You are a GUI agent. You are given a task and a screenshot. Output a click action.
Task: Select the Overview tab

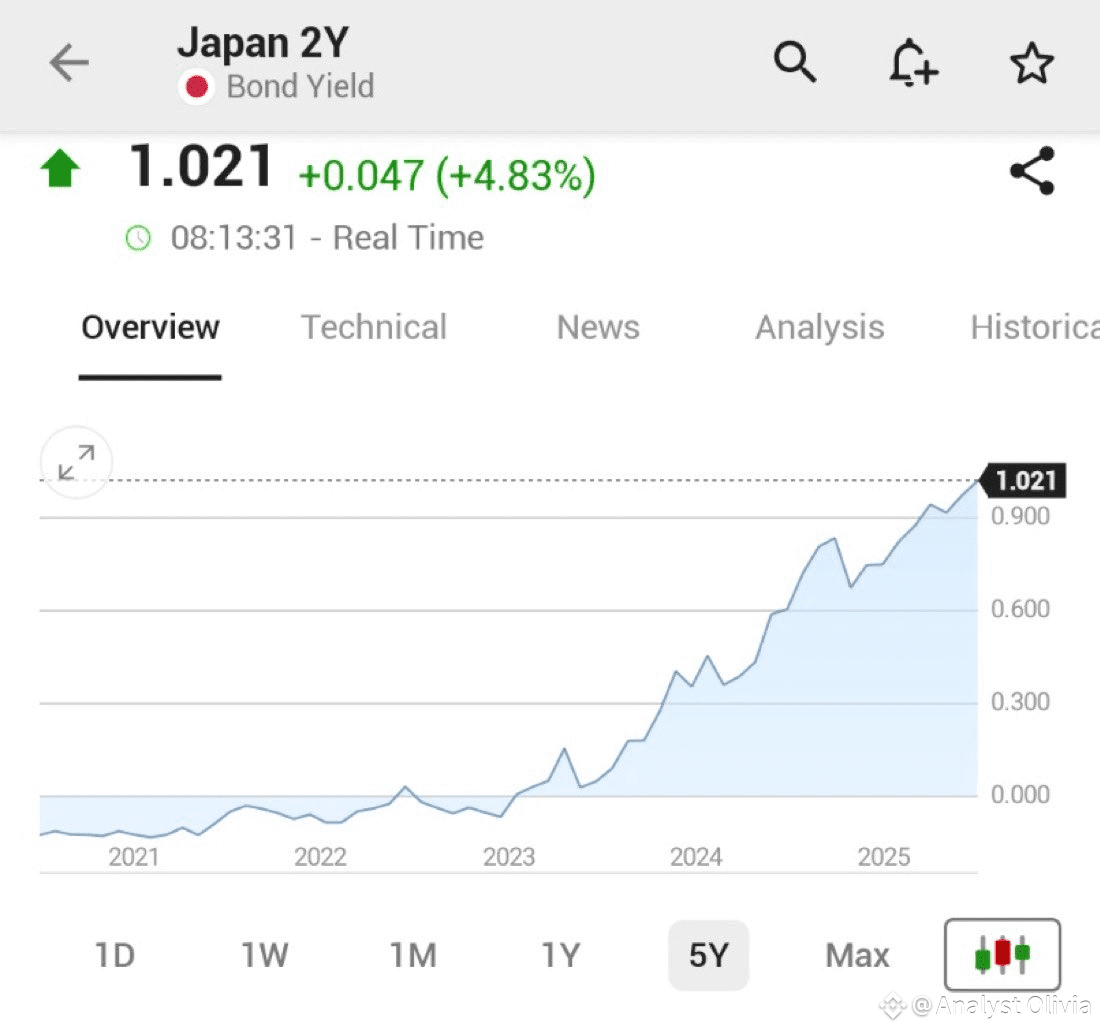(x=150, y=327)
